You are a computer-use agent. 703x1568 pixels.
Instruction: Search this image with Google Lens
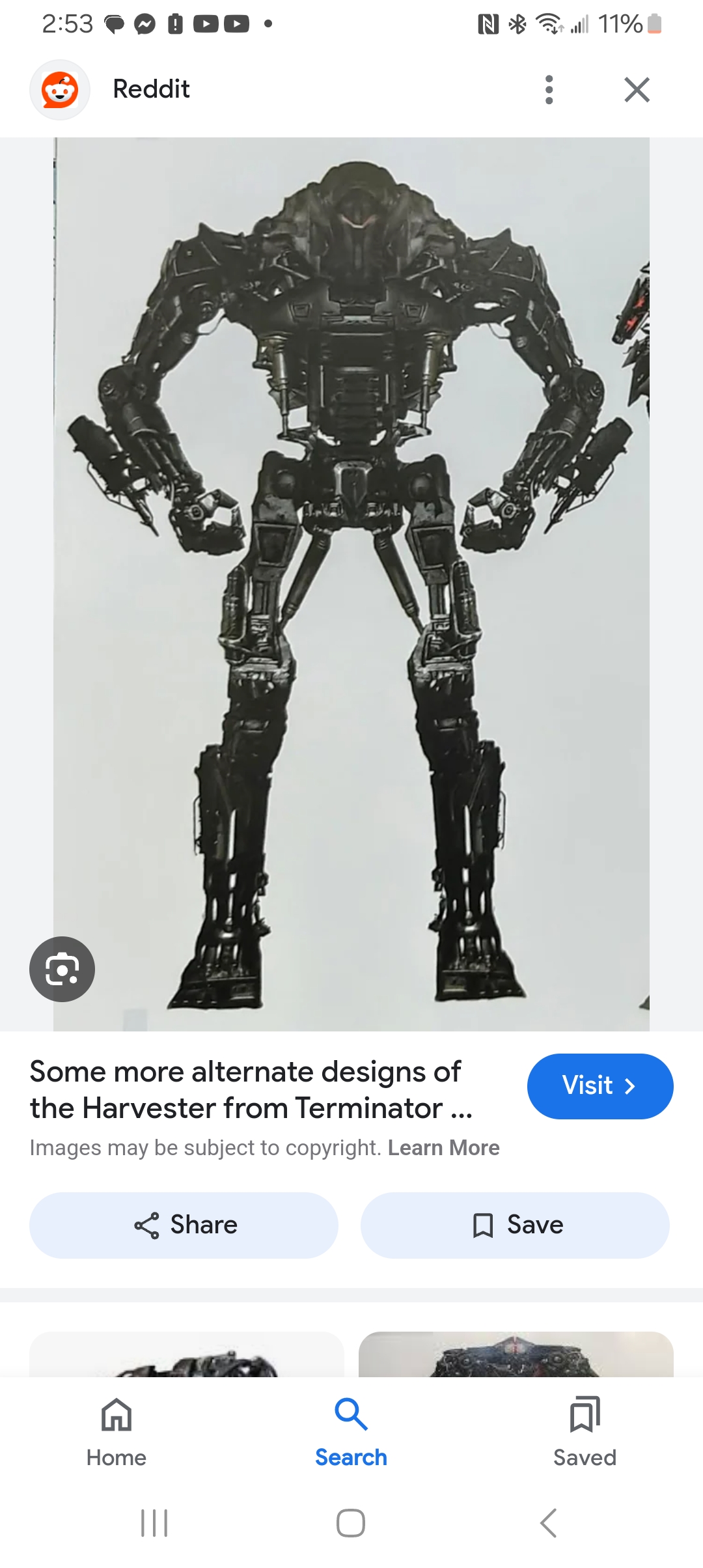(62, 969)
